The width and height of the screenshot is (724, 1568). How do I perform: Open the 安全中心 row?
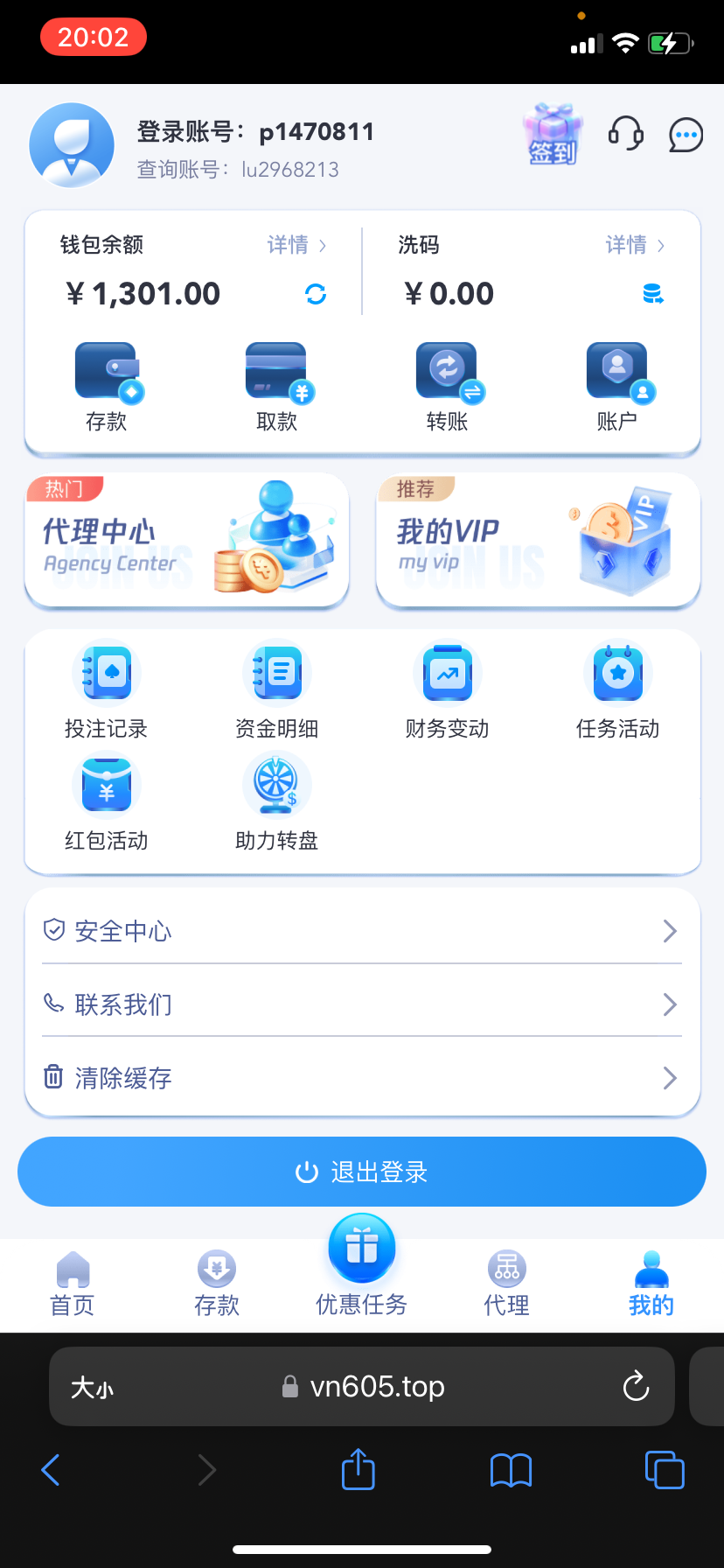click(362, 931)
